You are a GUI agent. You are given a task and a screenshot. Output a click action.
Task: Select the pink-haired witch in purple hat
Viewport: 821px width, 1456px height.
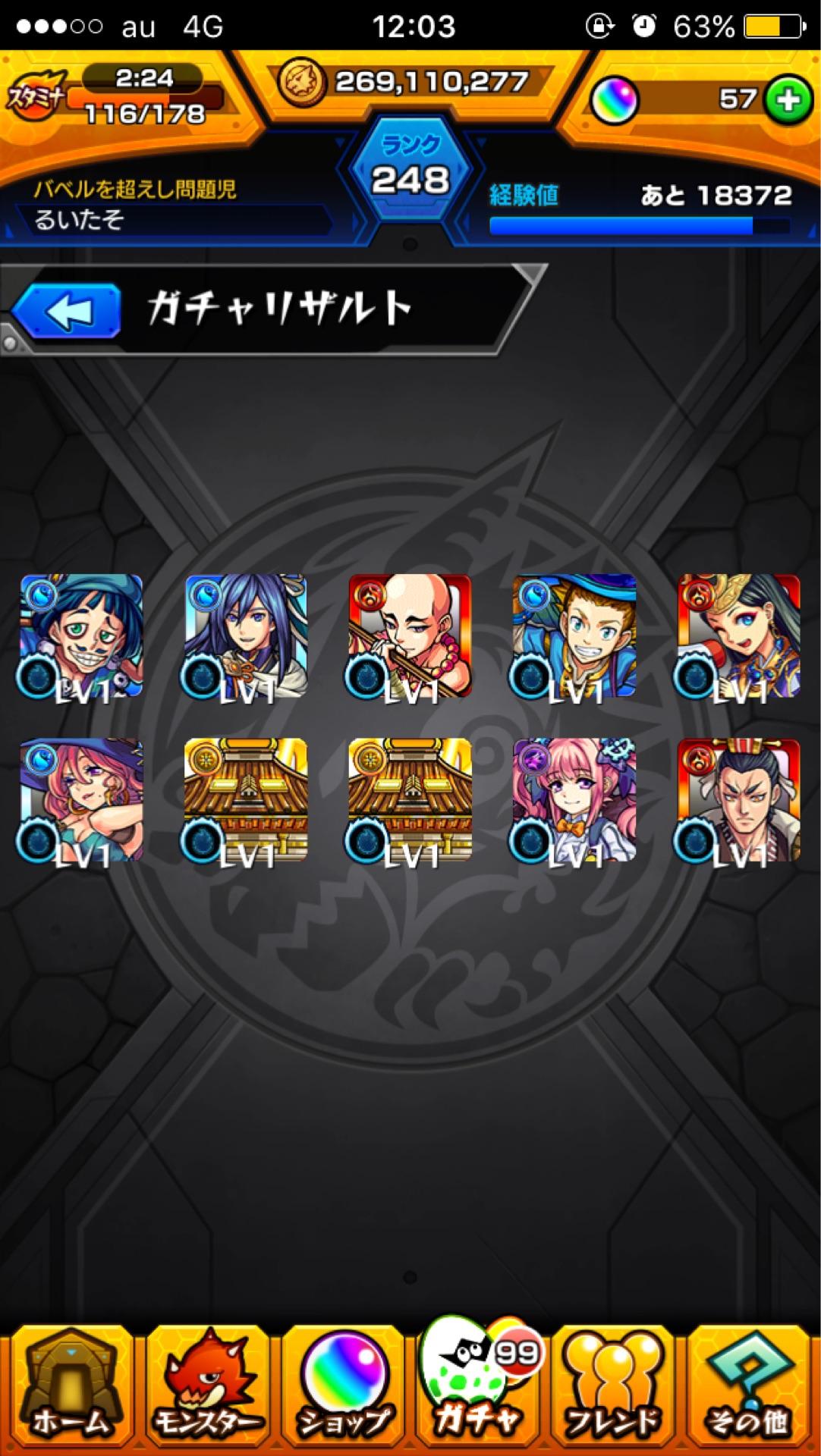pyautogui.click(x=82, y=800)
